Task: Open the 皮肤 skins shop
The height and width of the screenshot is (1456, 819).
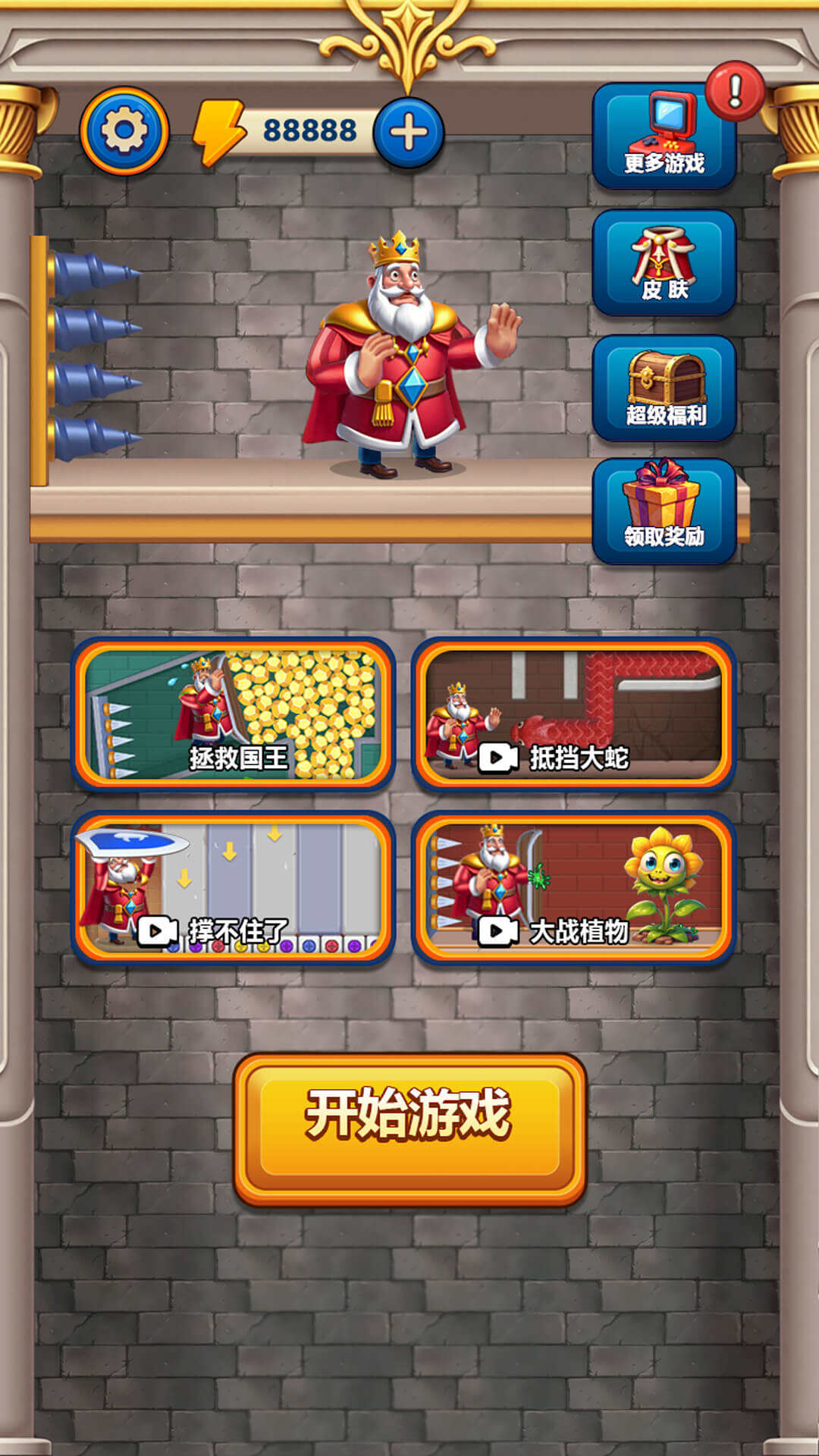Action: 664,263
